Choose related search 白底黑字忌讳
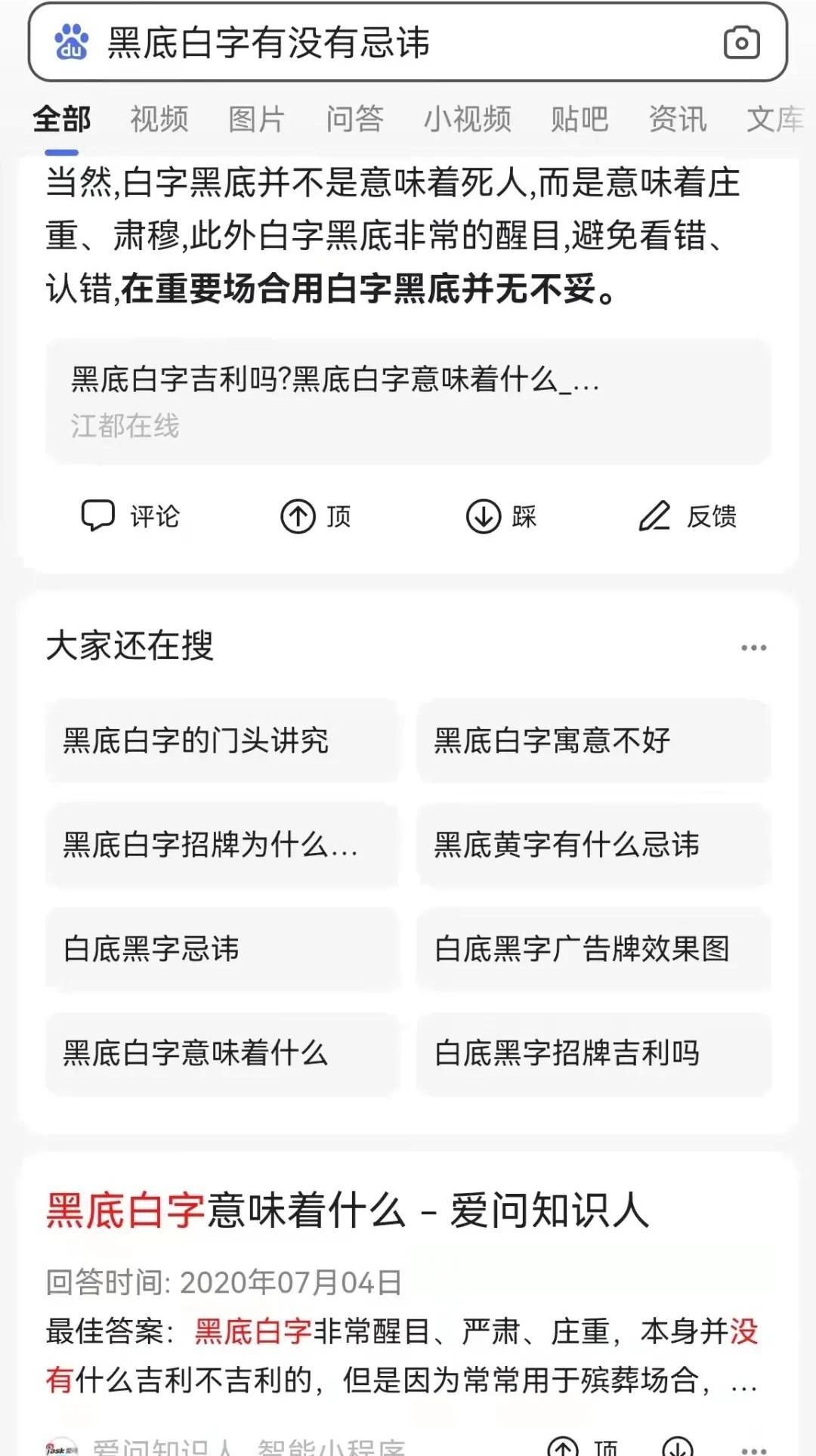 pos(221,949)
